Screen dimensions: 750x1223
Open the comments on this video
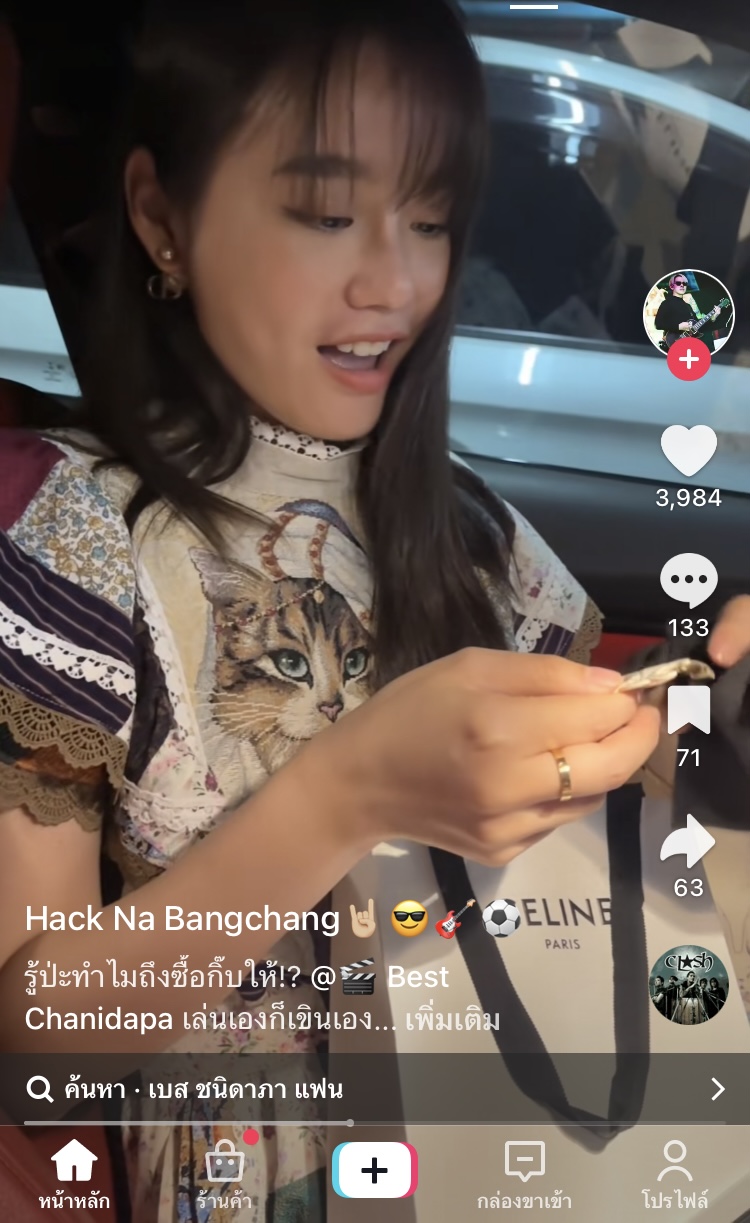689,582
